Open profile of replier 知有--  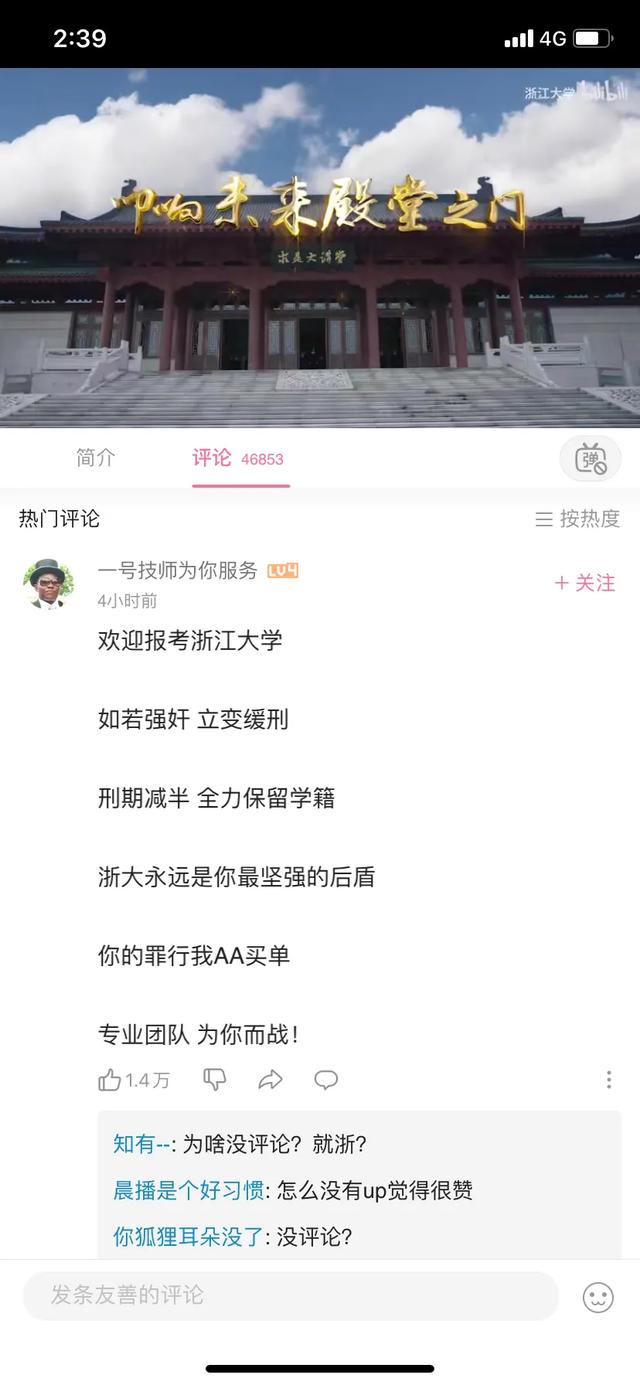click(x=141, y=1144)
